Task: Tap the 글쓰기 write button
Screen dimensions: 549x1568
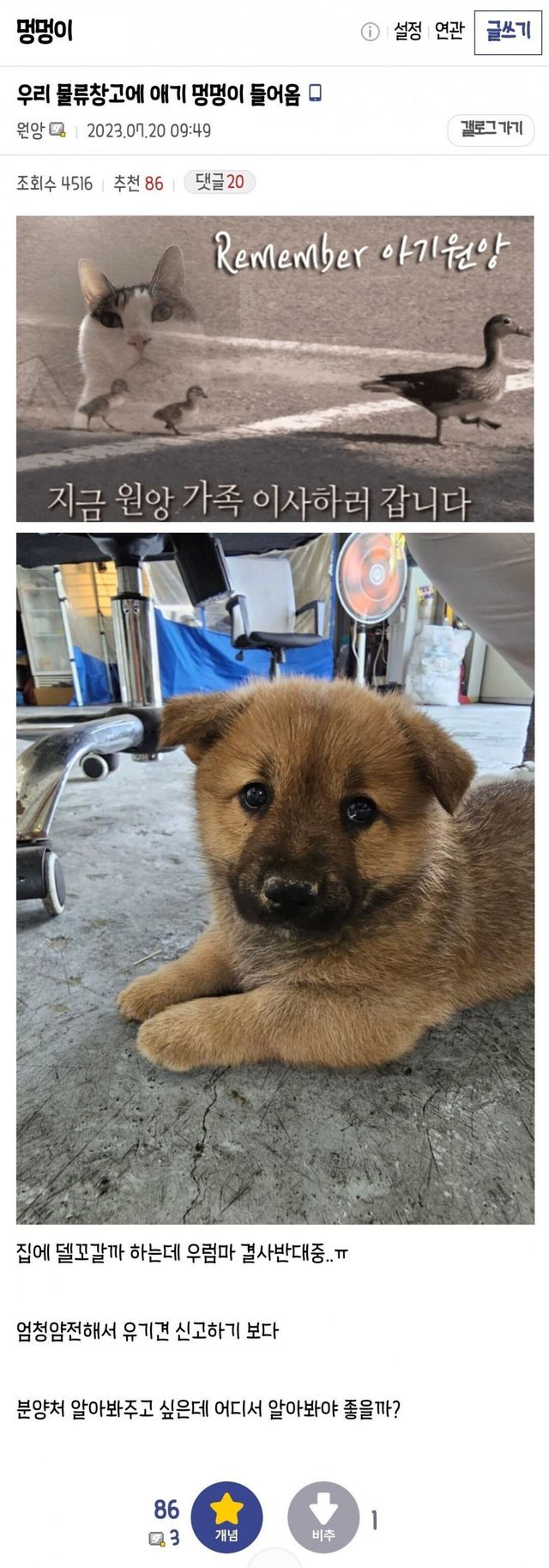Action: pos(508,33)
